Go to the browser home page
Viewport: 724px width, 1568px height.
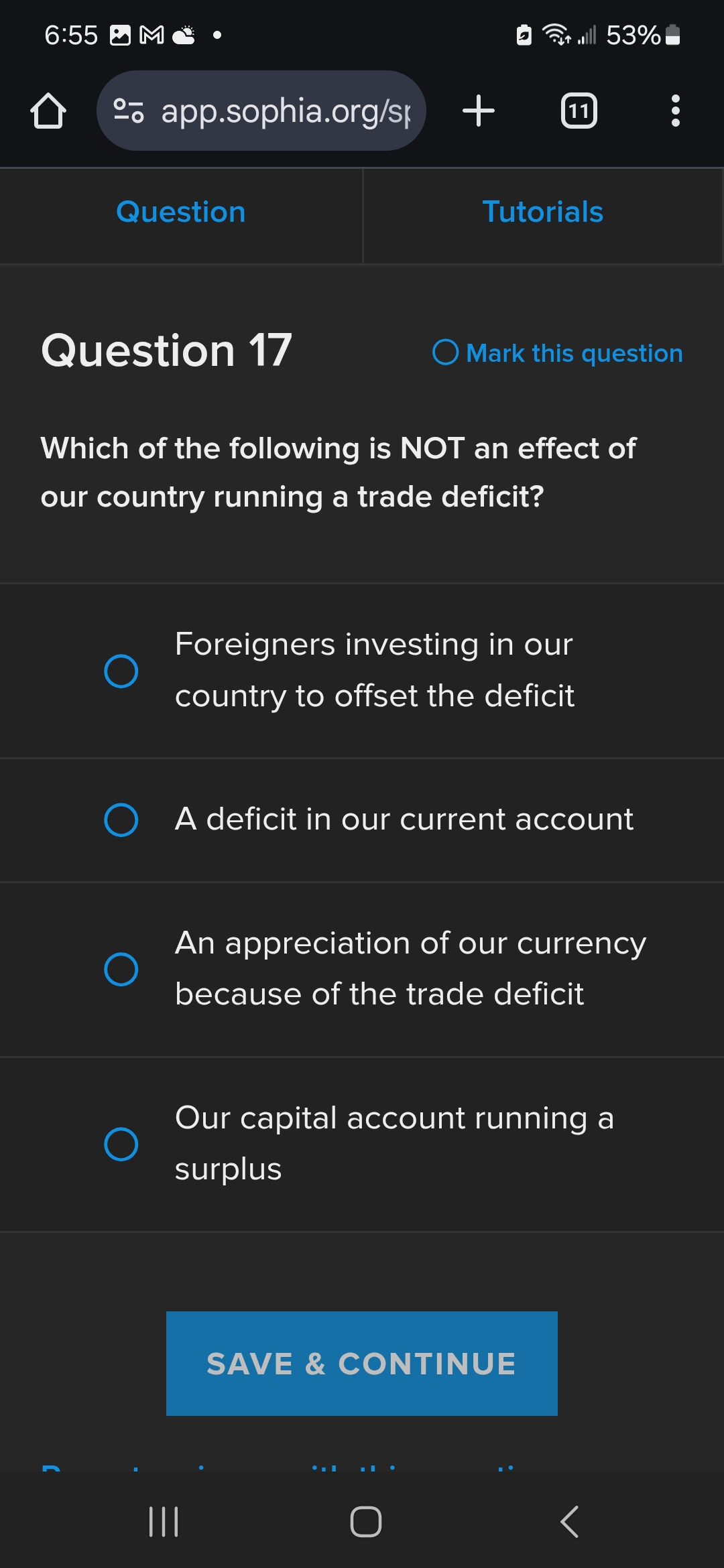pos(48,111)
